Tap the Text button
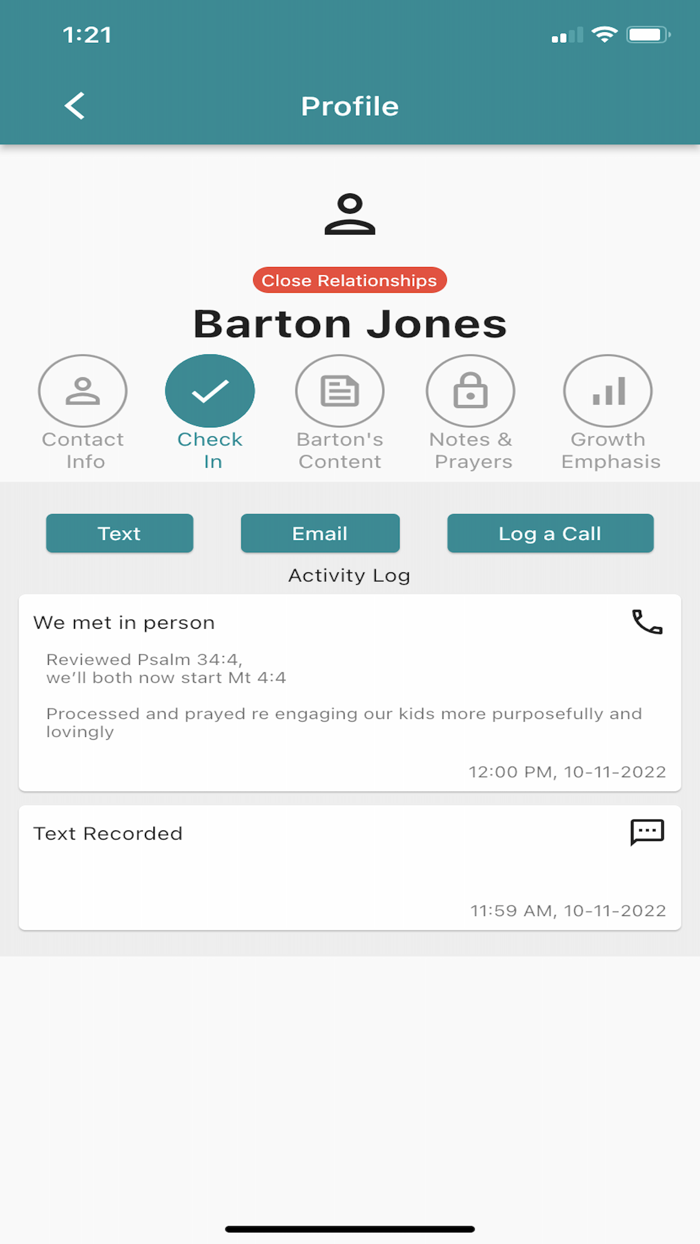 119,533
